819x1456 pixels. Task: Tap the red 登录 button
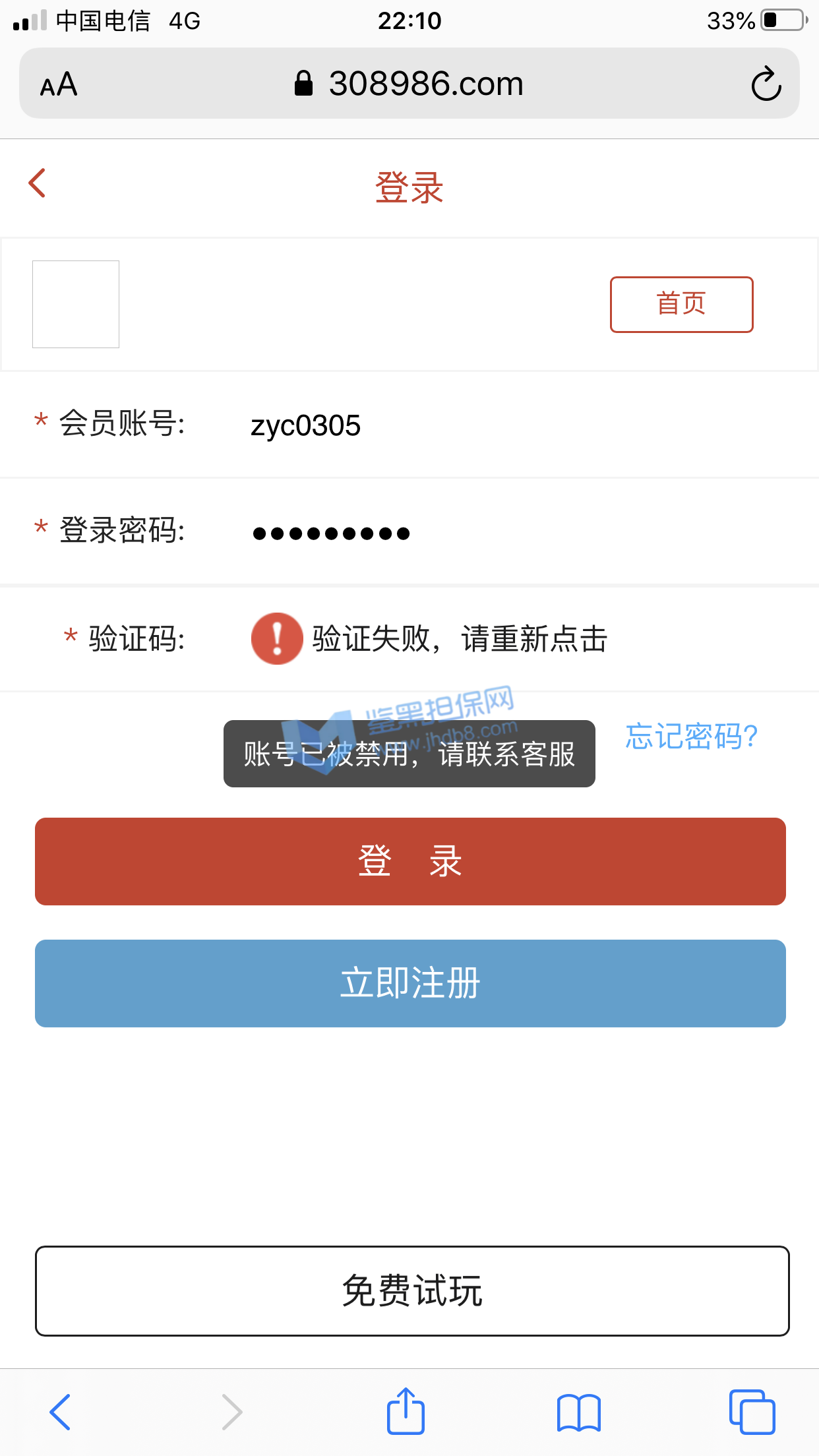410,861
